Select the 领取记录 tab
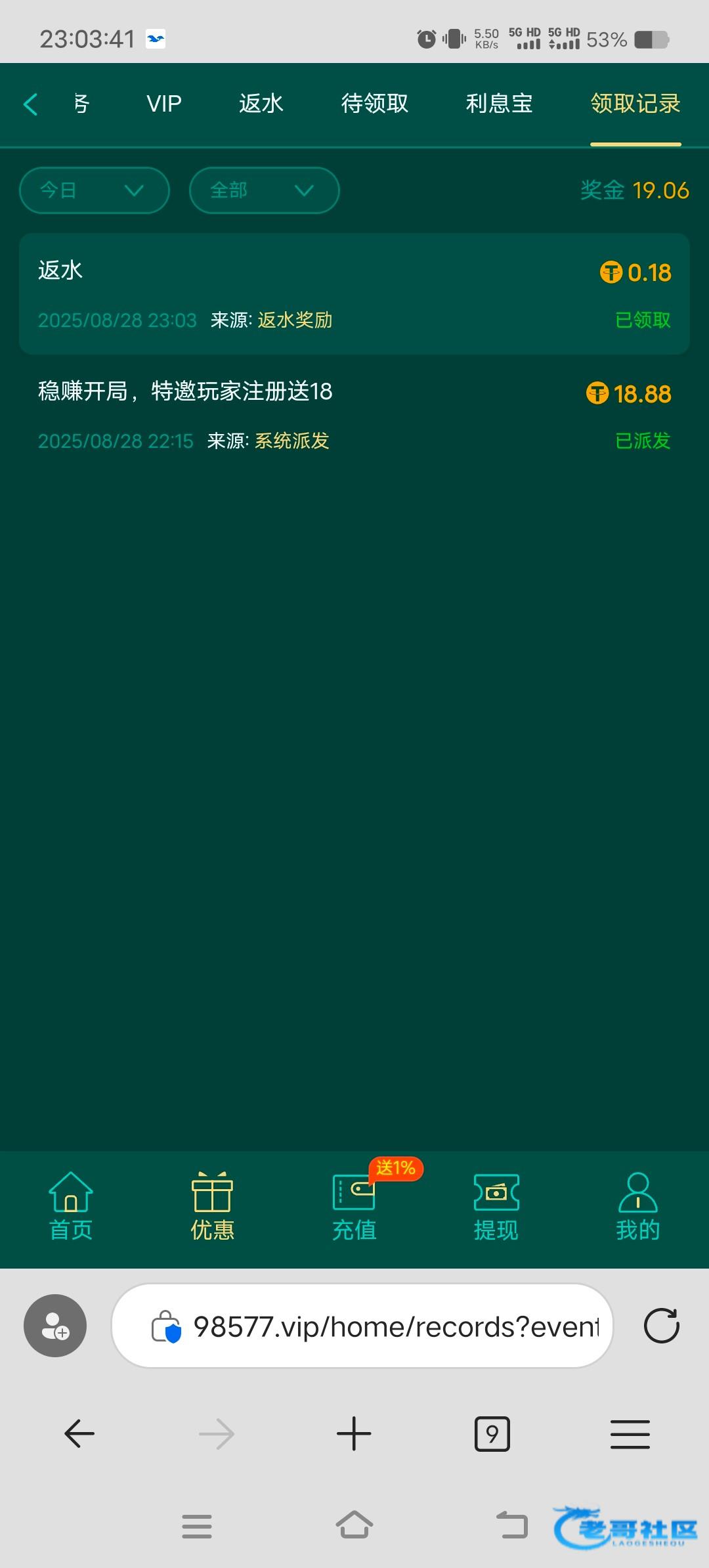Image resolution: width=709 pixels, height=1568 pixels. 635,104
